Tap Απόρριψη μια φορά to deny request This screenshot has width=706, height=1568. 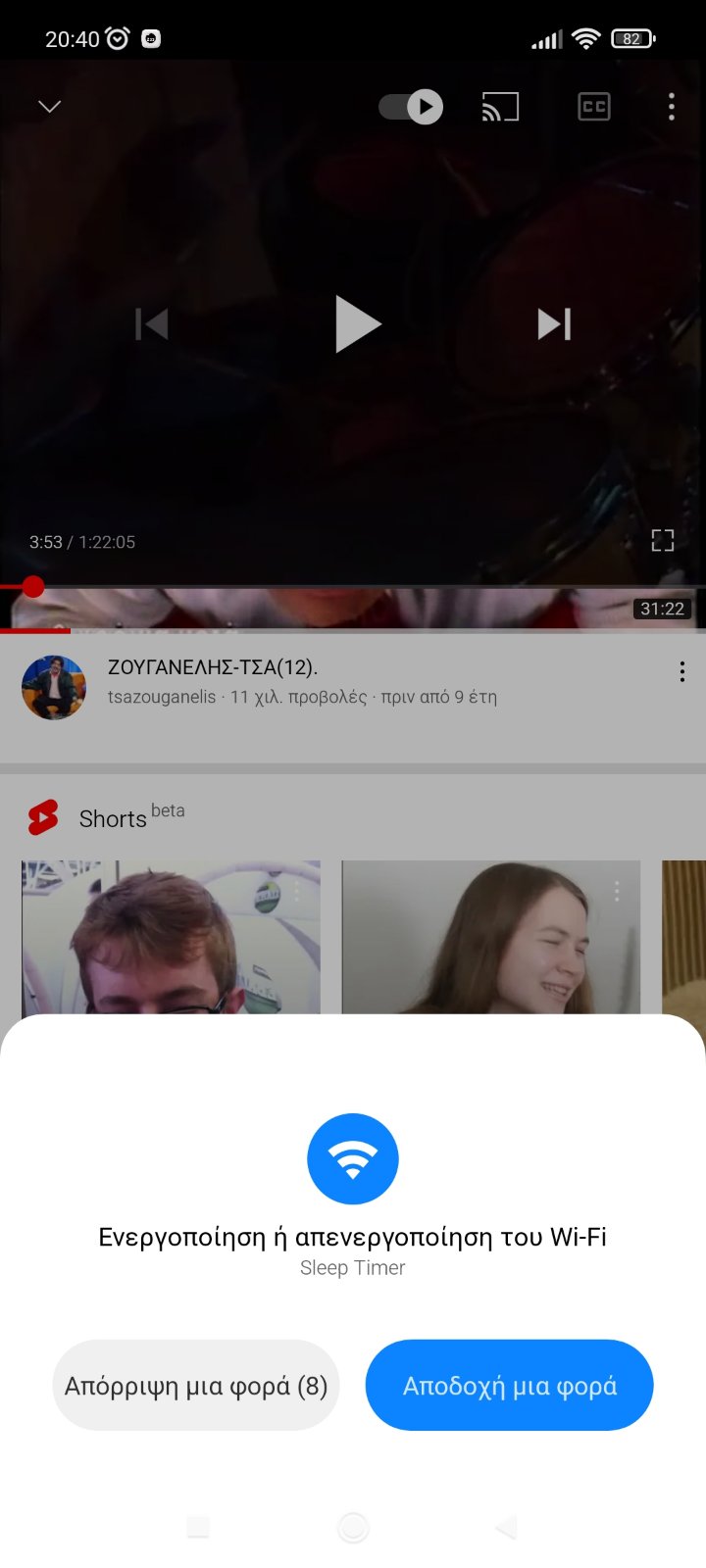(196, 1385)
